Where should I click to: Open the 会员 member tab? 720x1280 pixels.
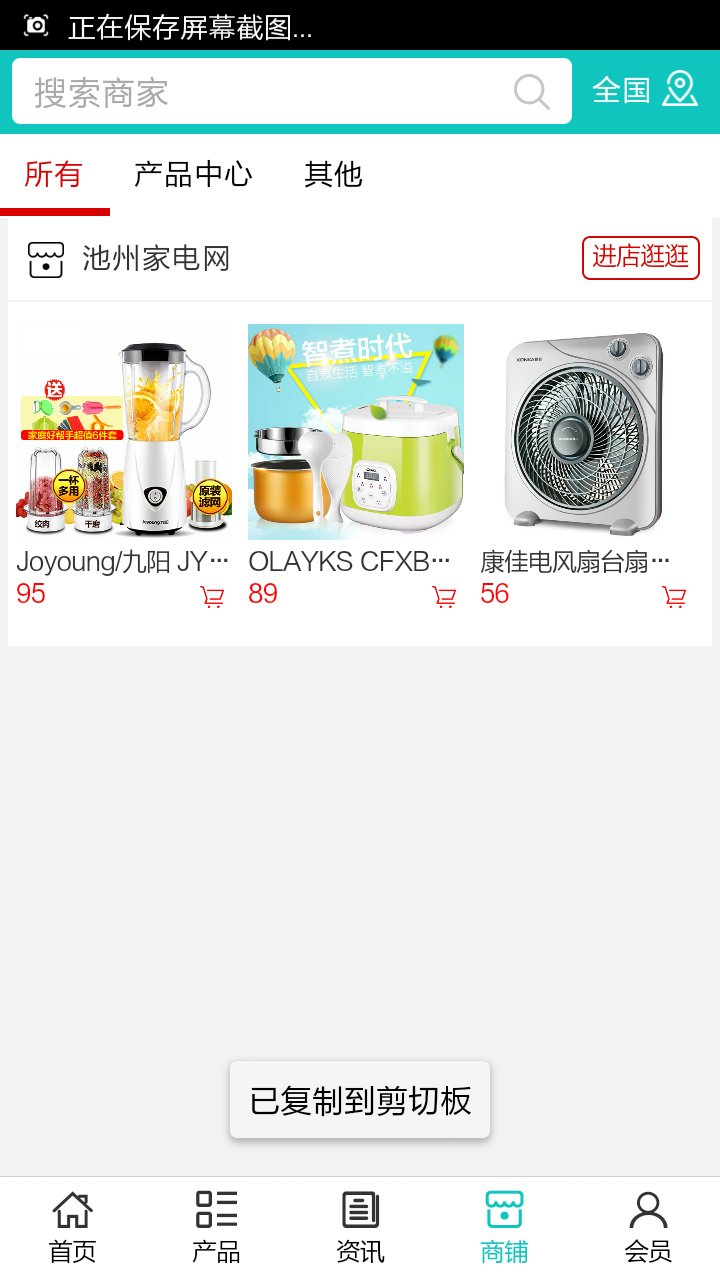648,1227
